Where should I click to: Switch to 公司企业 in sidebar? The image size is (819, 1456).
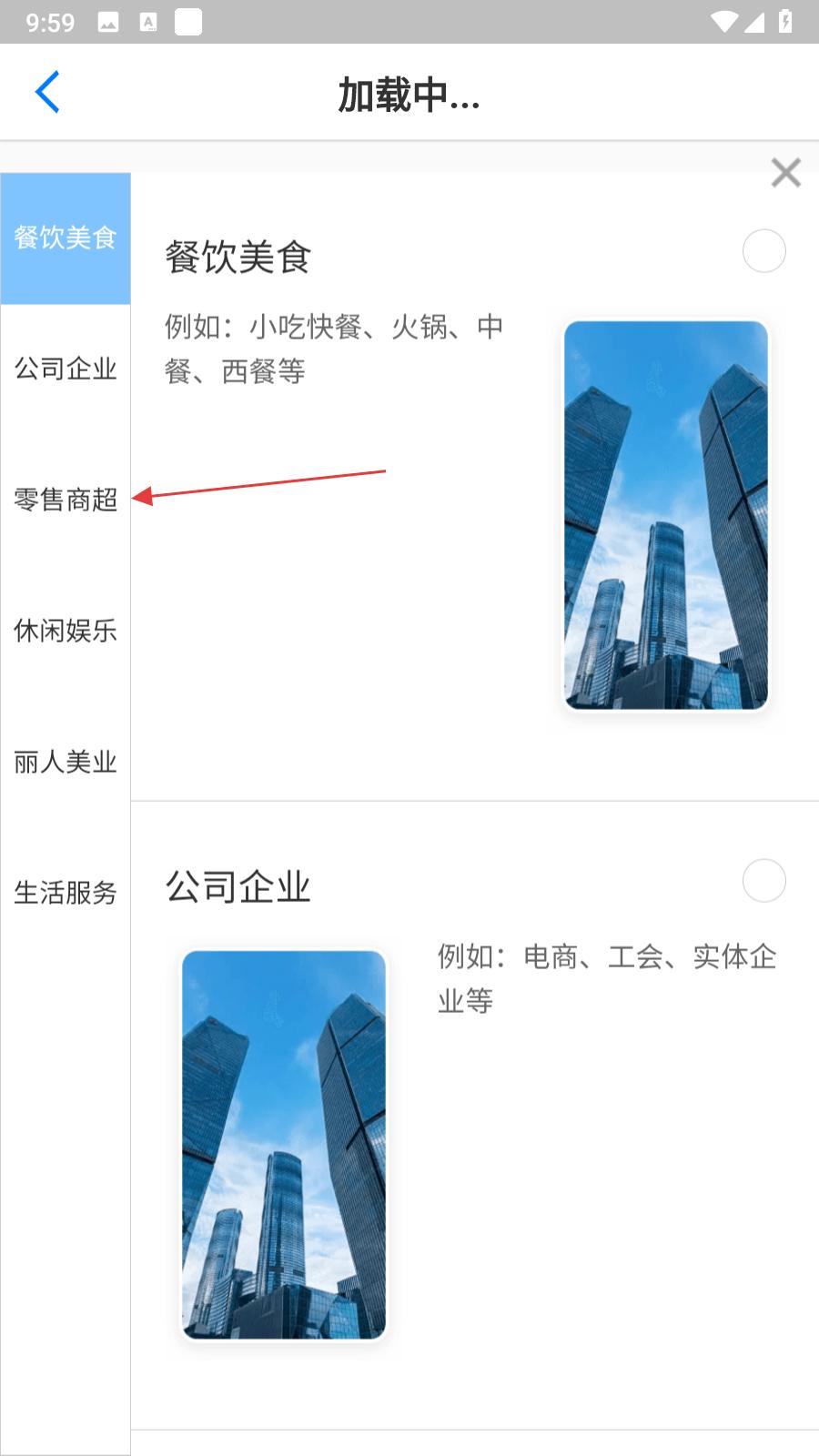point(66,369)
